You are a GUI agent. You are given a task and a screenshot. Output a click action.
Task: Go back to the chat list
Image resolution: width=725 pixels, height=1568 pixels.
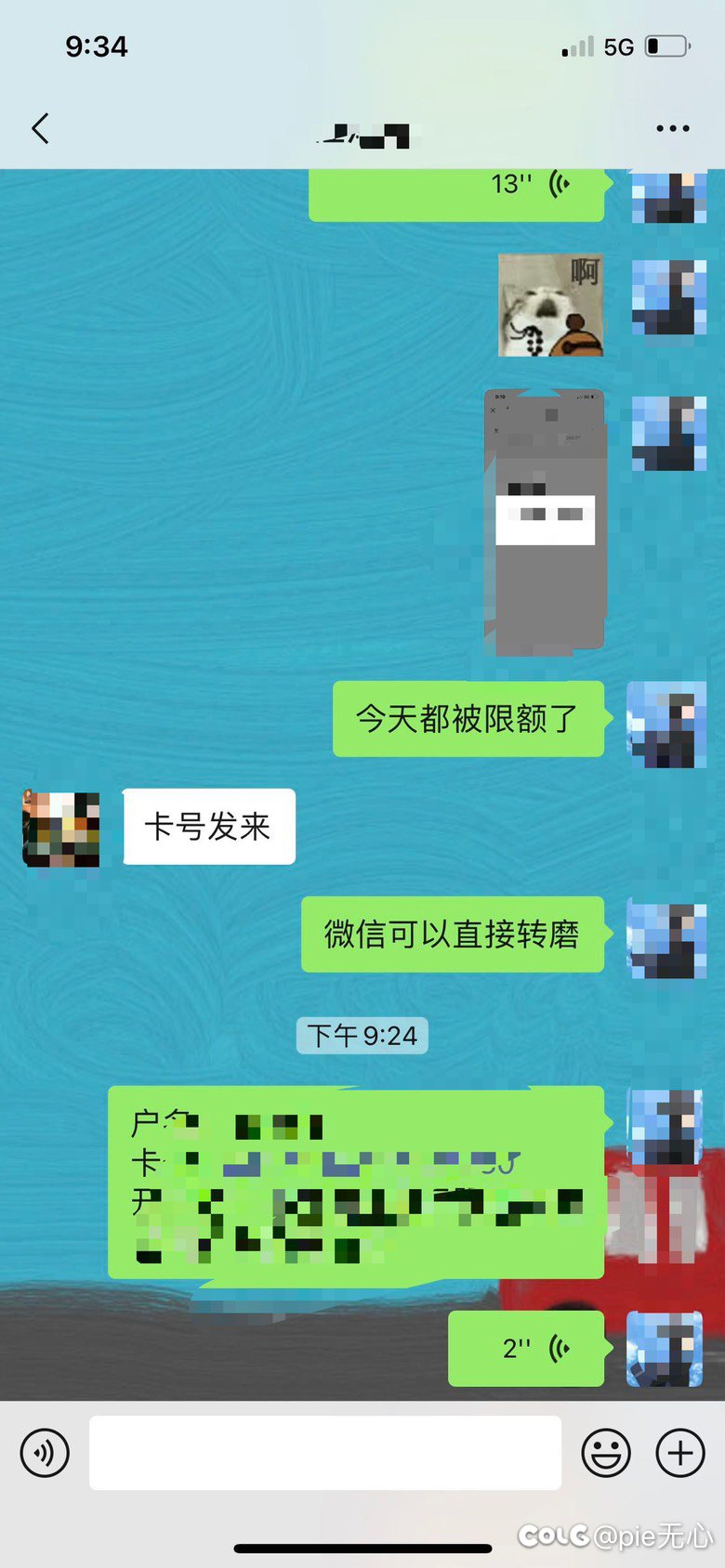(40, 128)
